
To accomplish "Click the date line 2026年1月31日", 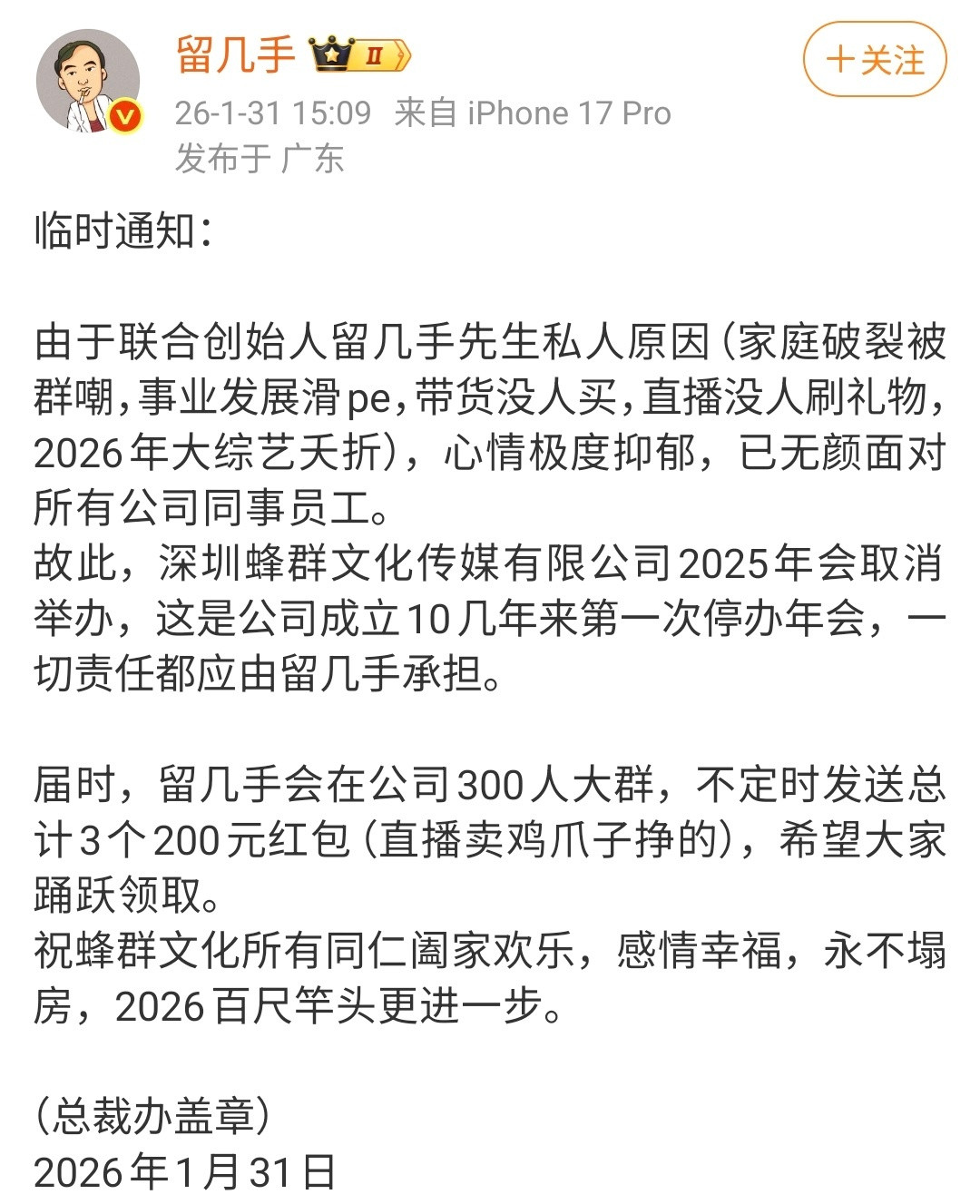I will (x=186, y=1176).
